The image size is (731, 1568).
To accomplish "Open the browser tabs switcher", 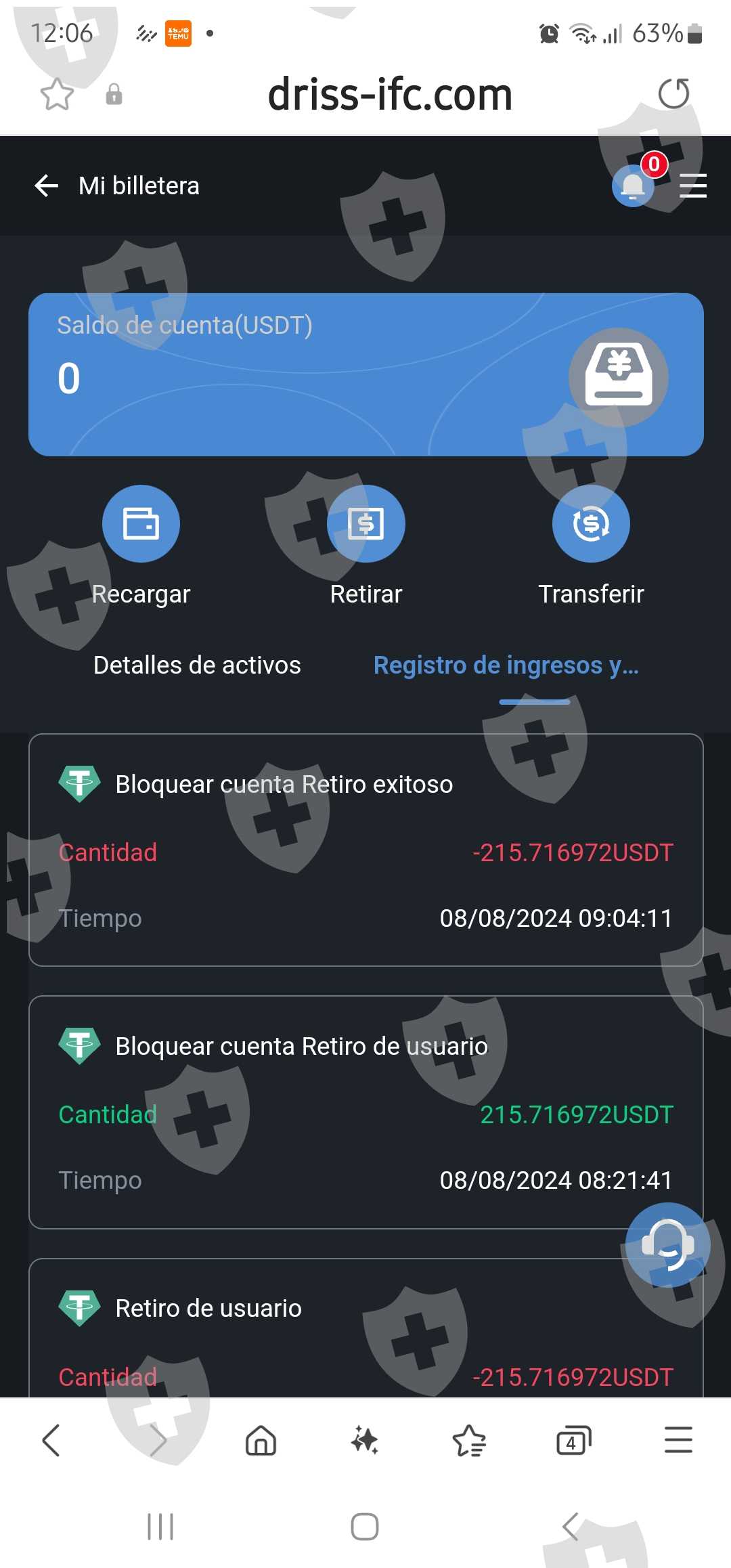I will point(573,1440).
